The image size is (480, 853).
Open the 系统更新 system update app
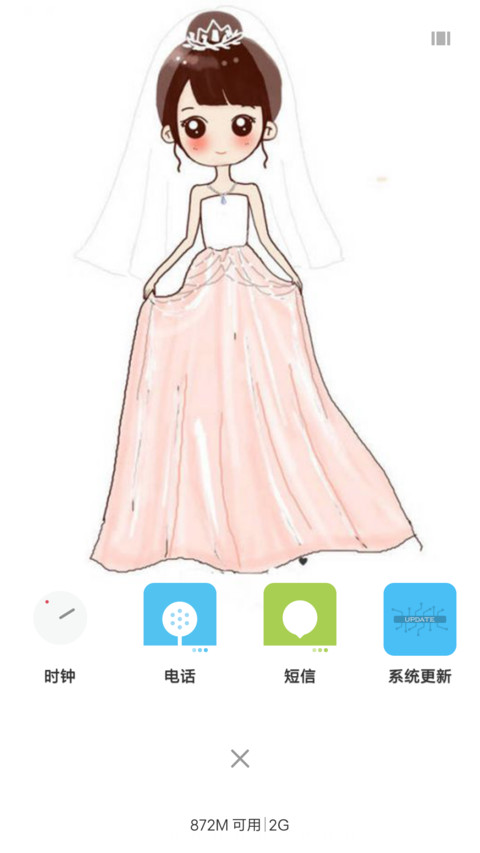point(420,619)
